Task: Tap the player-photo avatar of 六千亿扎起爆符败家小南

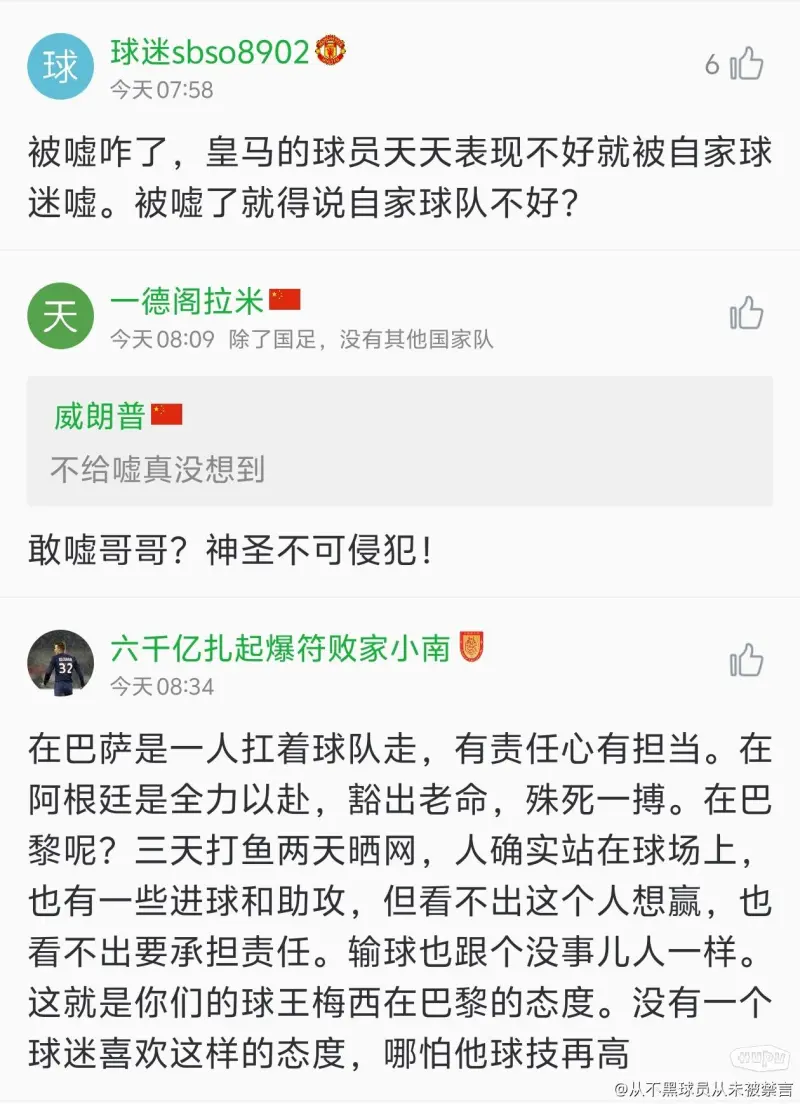Action: coord(60,664)
